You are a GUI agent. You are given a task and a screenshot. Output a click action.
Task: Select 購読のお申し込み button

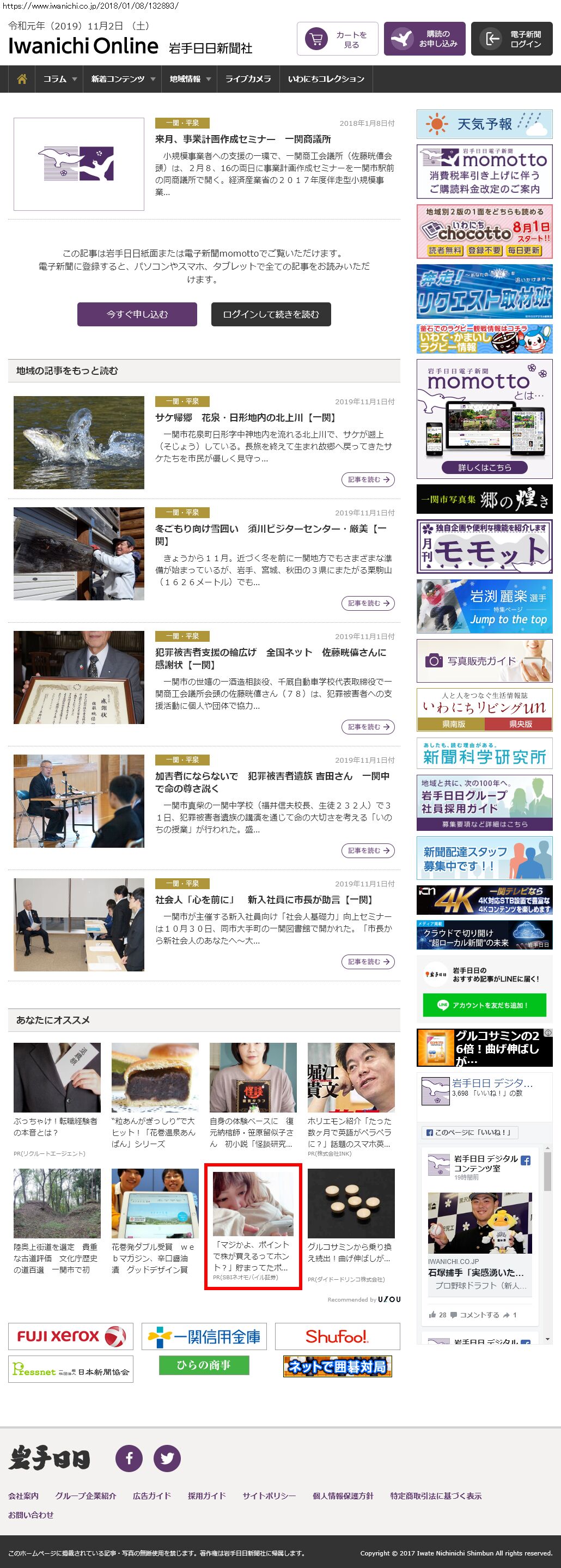tap(425, 40)
